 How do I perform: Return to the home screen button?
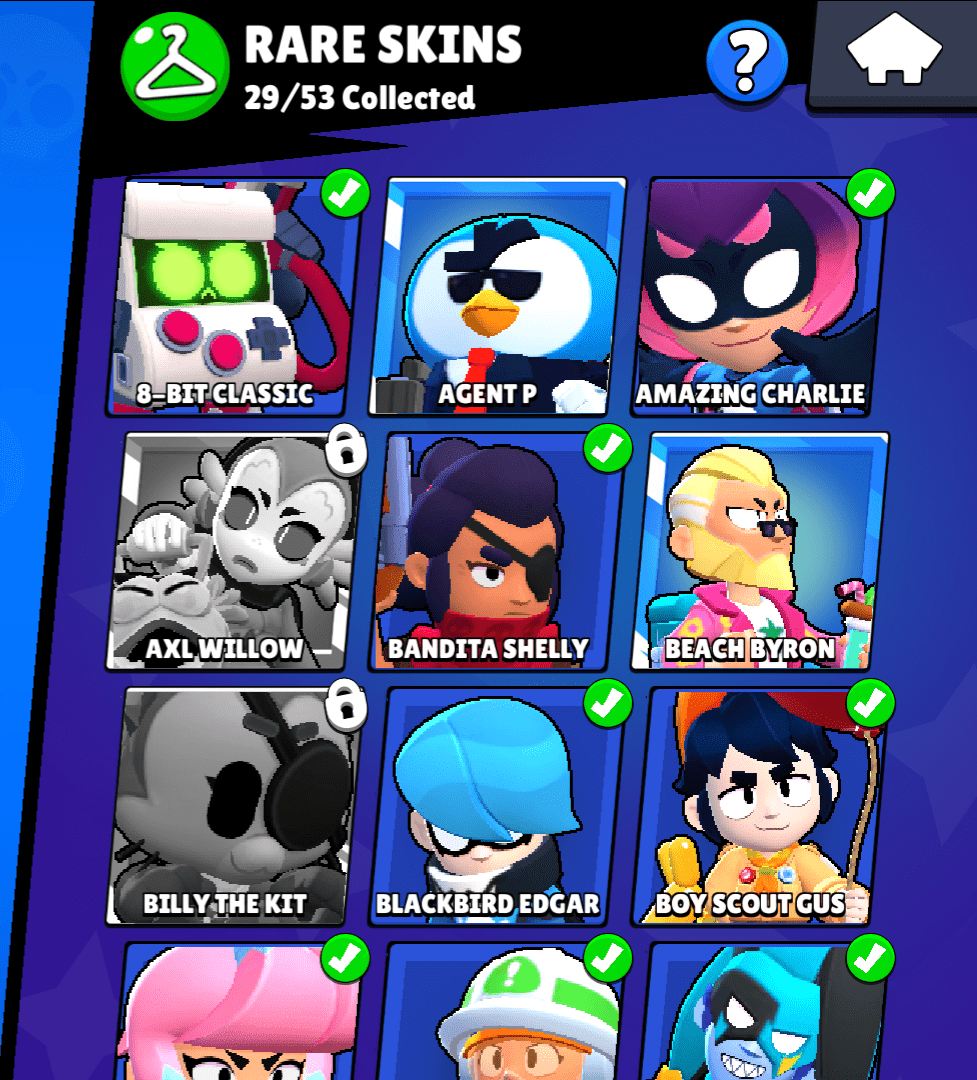[x=895, y=52]
